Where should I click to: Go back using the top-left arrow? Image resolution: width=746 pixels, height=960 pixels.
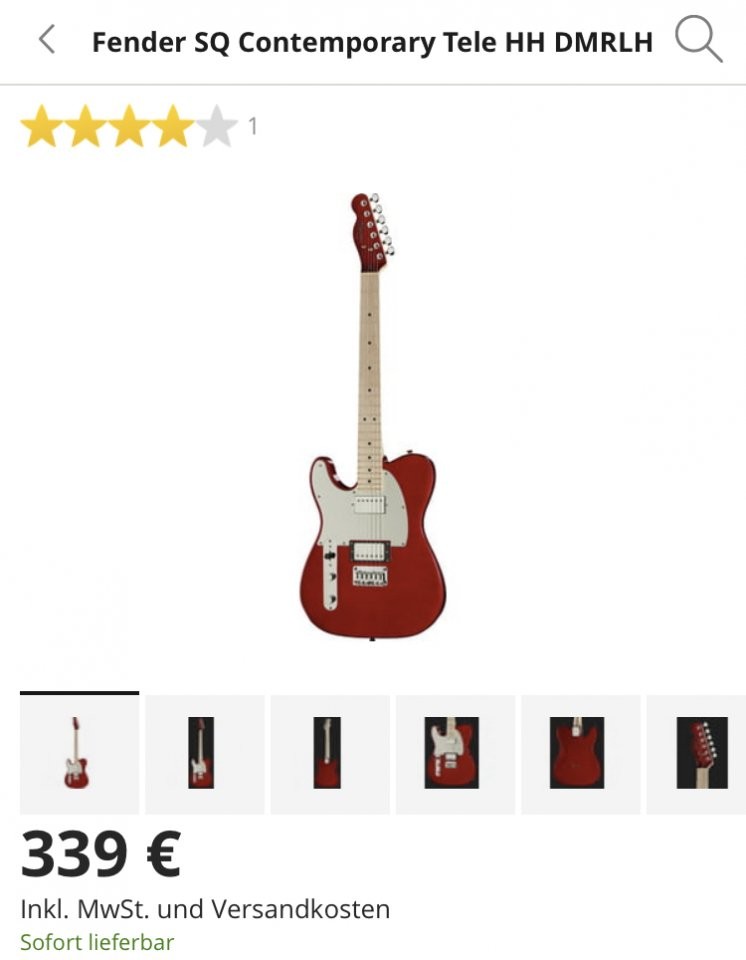tap(46, 40)
